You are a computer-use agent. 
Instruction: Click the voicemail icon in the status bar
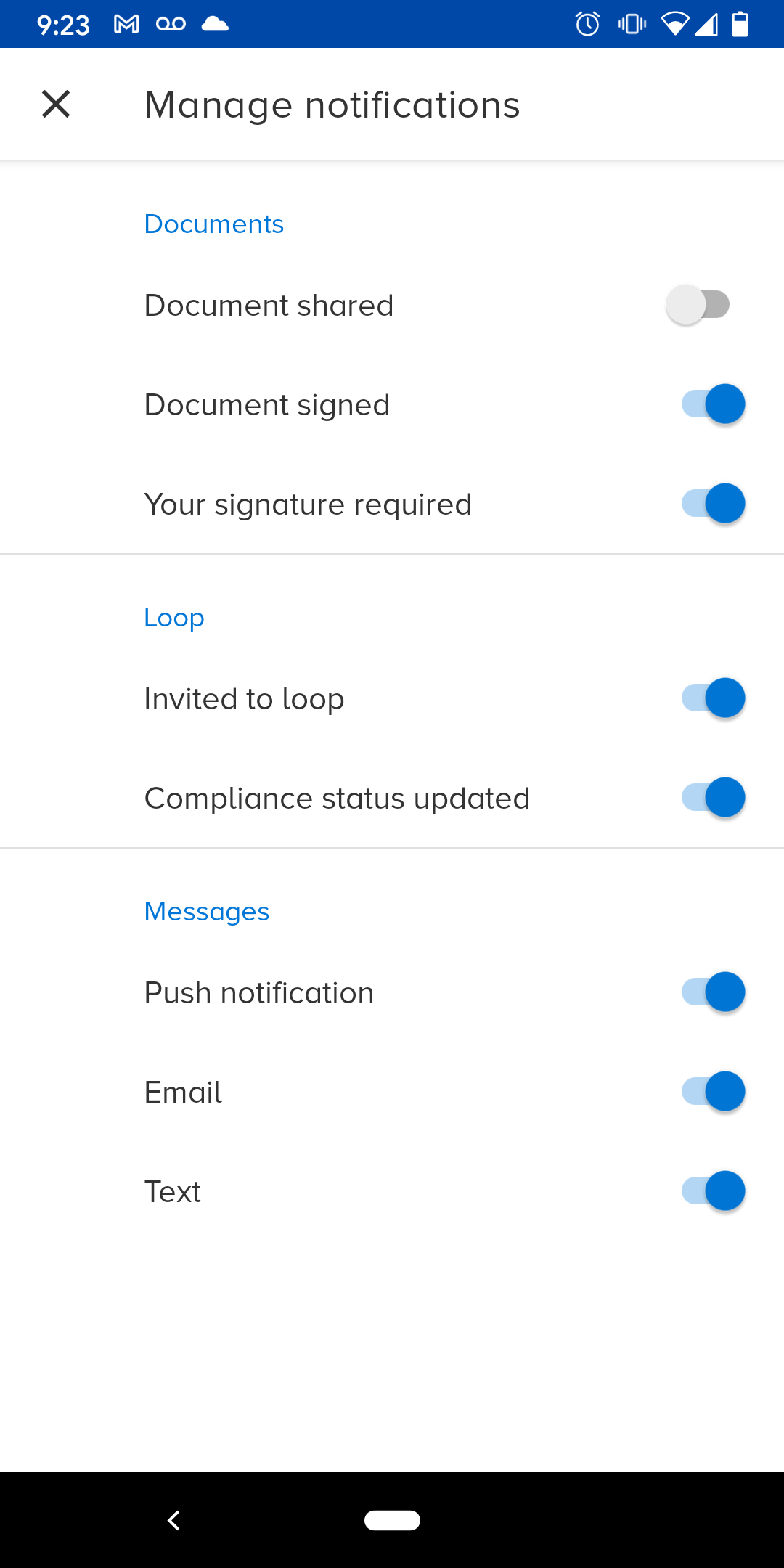tap(170, 23)
